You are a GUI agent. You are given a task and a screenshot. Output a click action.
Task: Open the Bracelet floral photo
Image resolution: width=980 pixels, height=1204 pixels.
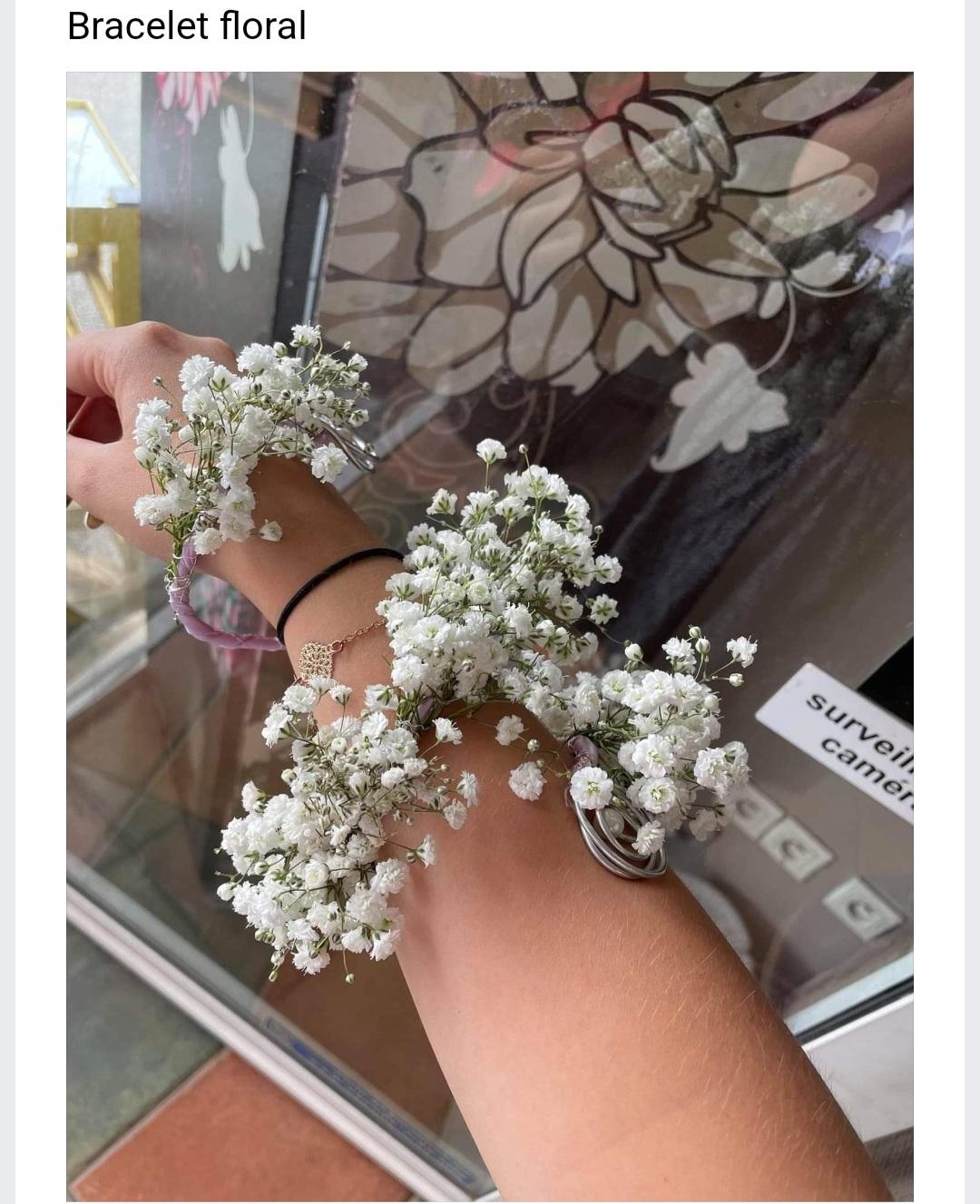coord(490,635)
